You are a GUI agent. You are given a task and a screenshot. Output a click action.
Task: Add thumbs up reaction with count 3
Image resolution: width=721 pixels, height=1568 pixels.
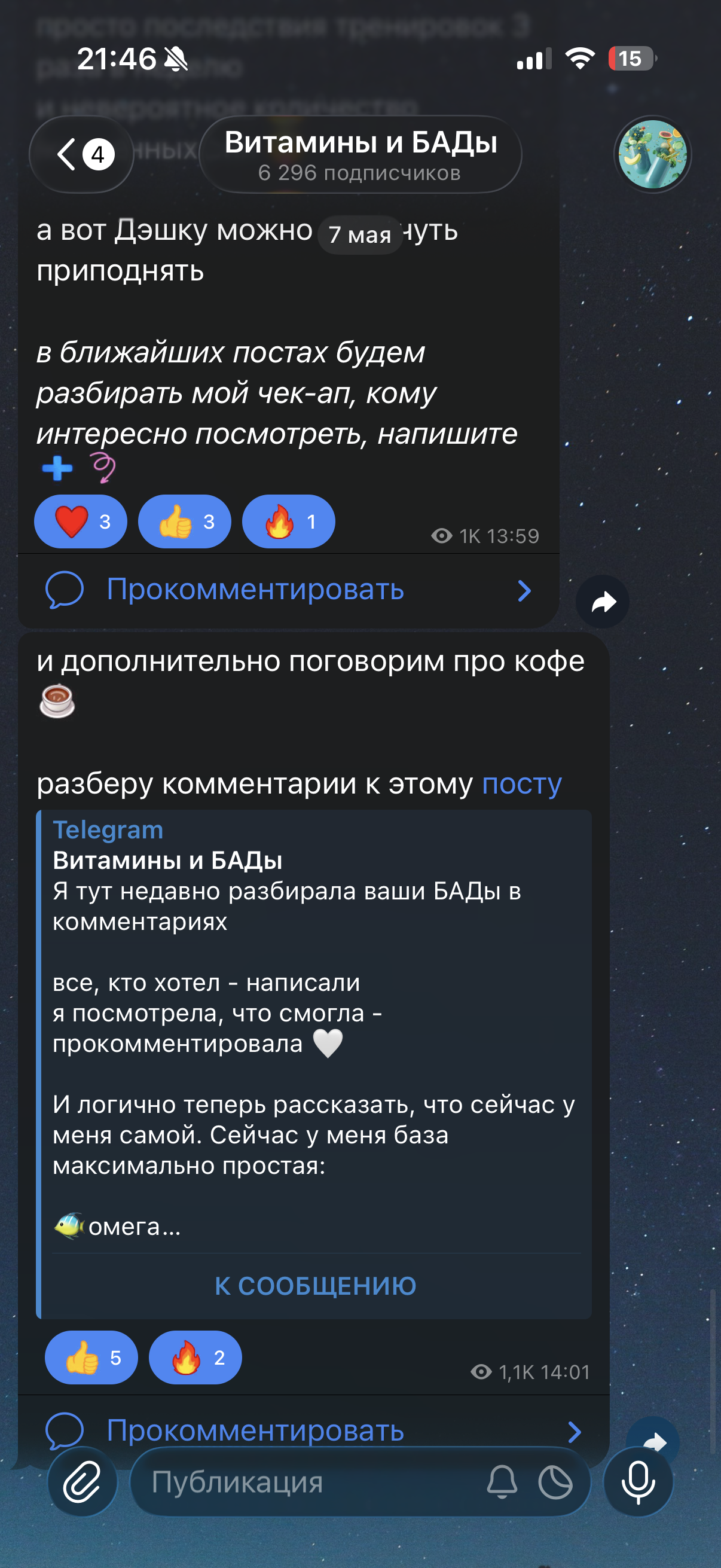(184, 521)
